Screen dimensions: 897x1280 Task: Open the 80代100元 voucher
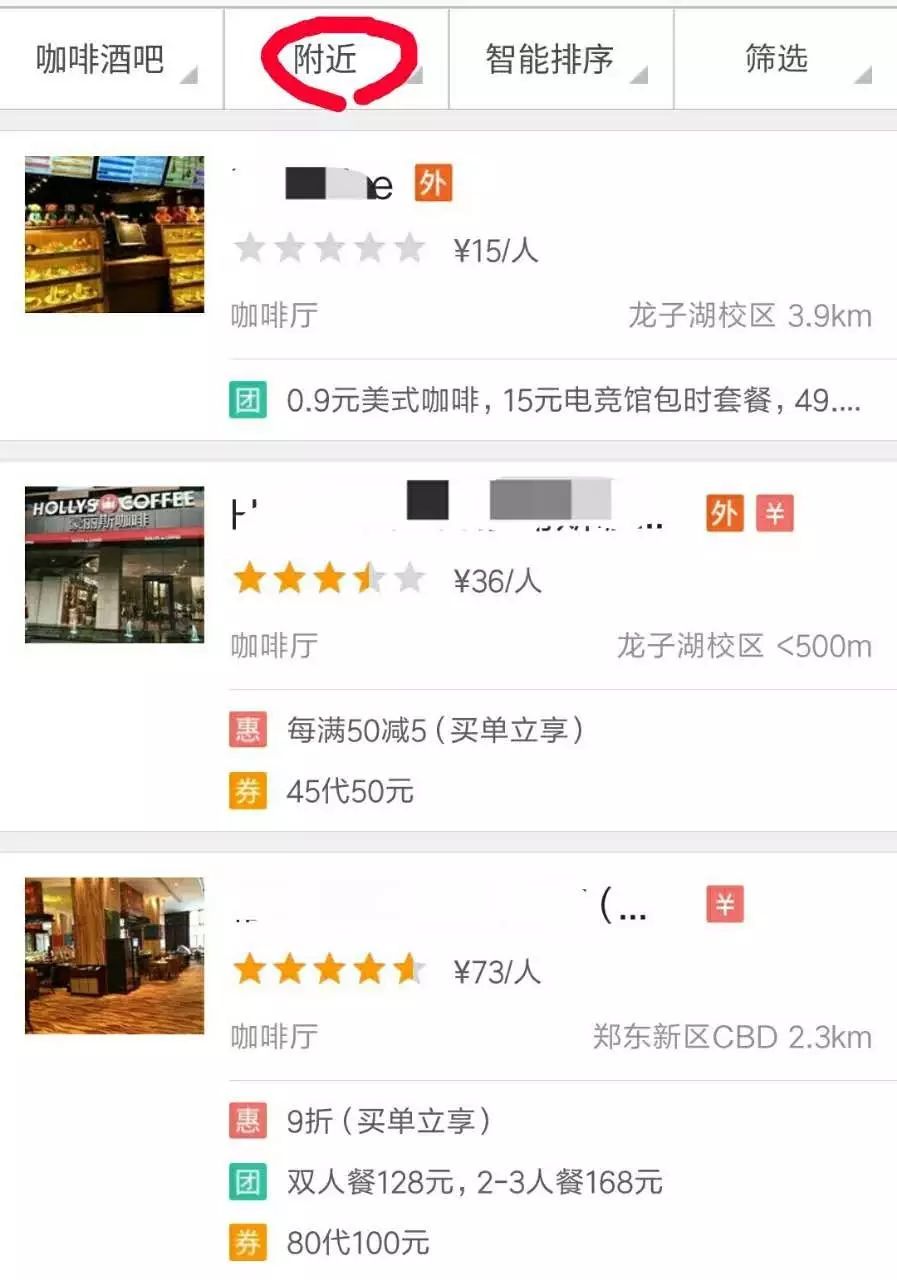point(357,1243)
